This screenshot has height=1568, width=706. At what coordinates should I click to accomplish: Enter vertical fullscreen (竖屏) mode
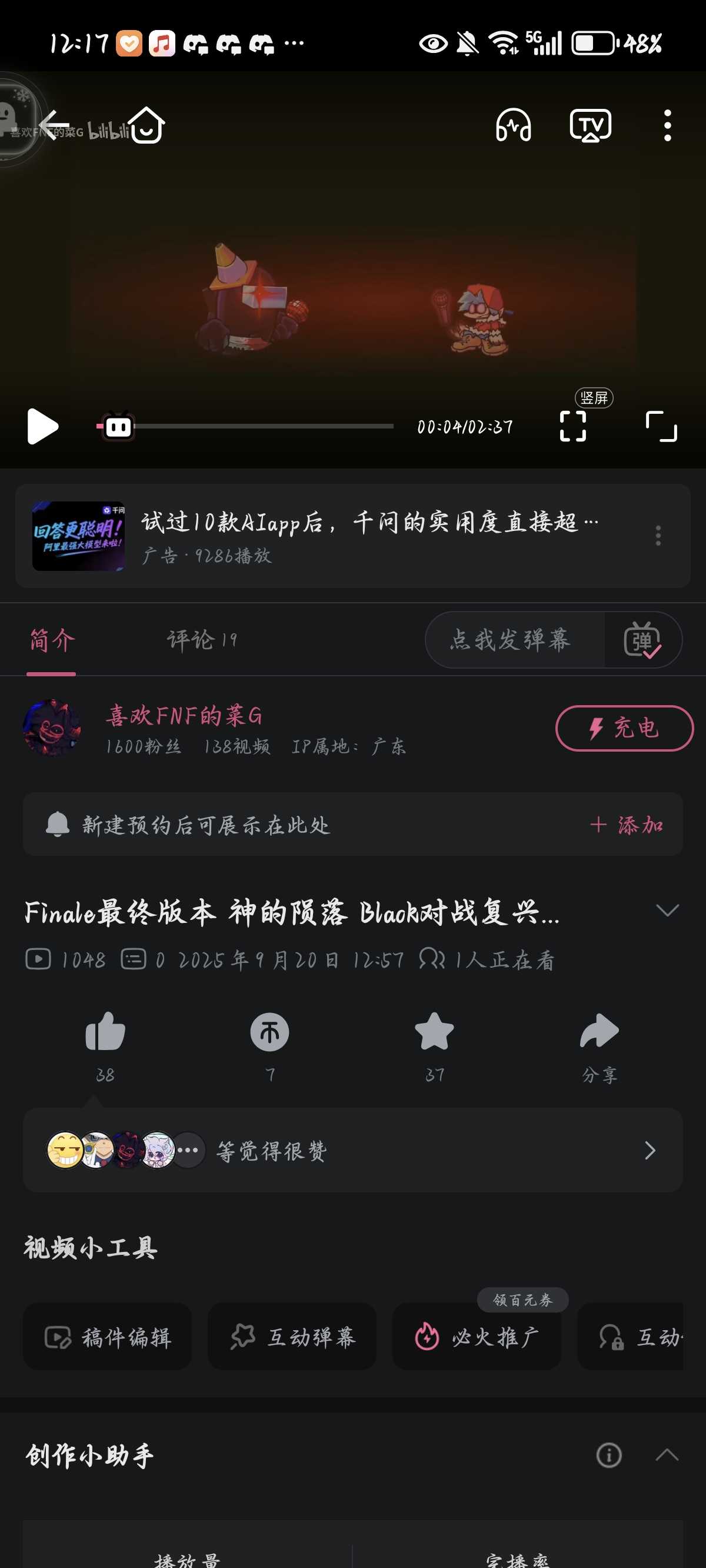(572, 426)
